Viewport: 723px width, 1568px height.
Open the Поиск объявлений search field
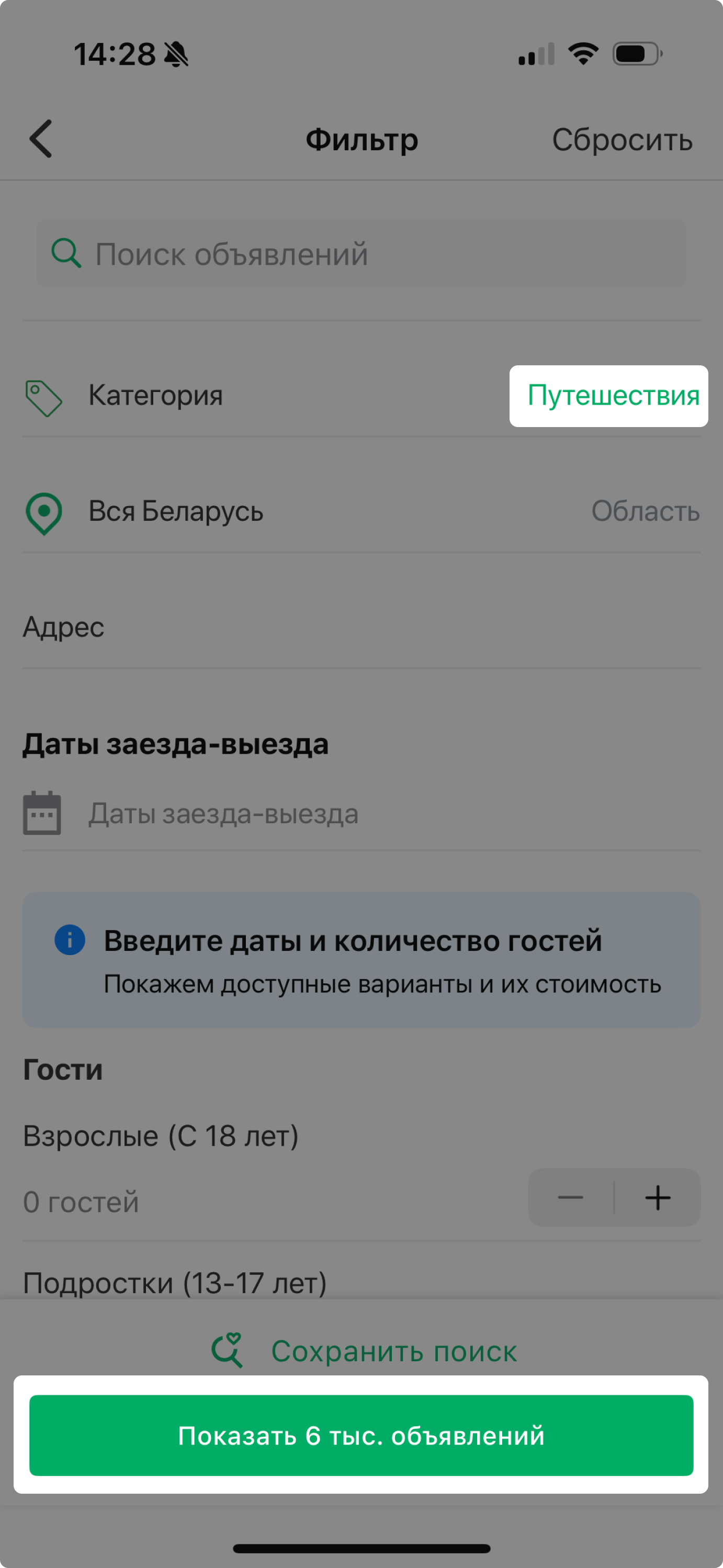click(x=361, y=254)
